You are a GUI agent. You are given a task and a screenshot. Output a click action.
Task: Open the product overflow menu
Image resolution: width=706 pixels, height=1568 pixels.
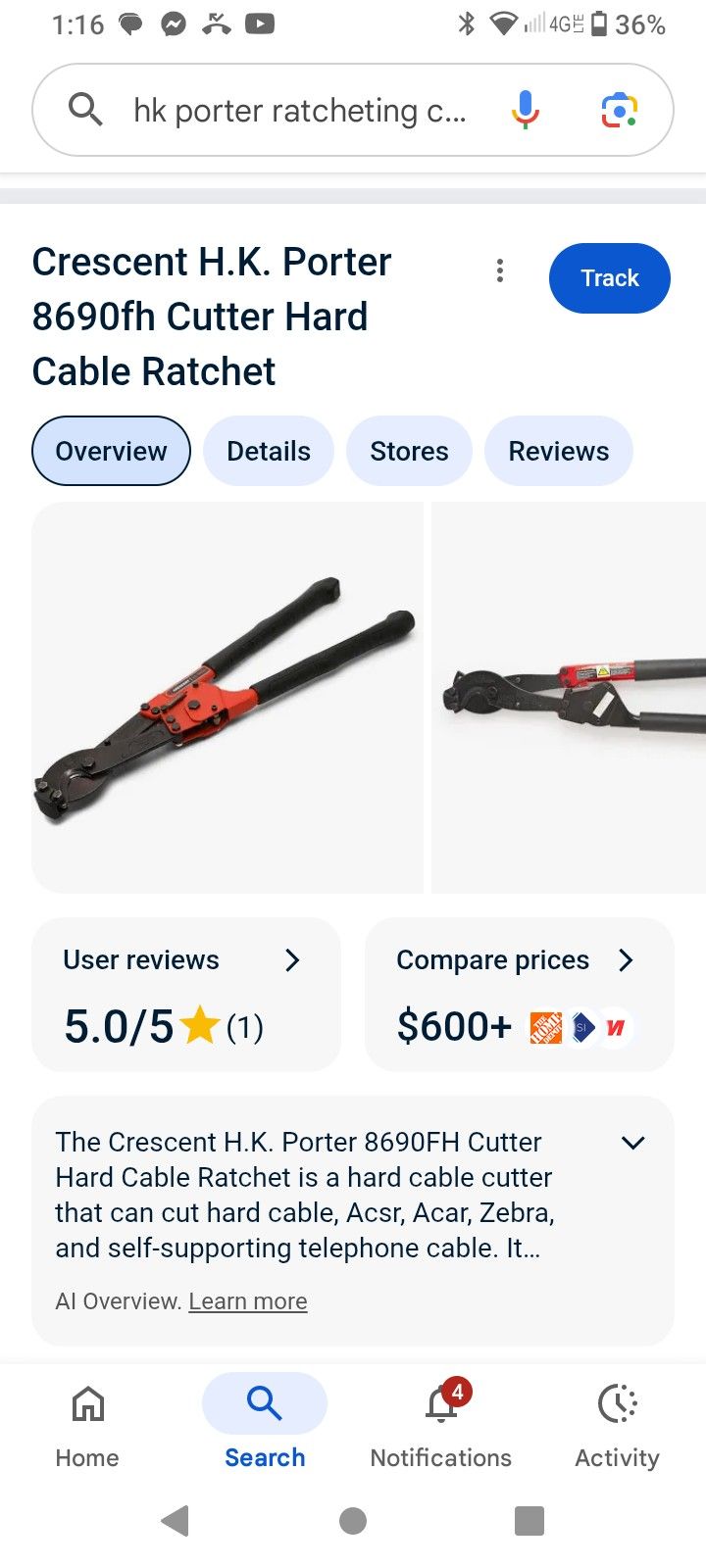(500, 270)
